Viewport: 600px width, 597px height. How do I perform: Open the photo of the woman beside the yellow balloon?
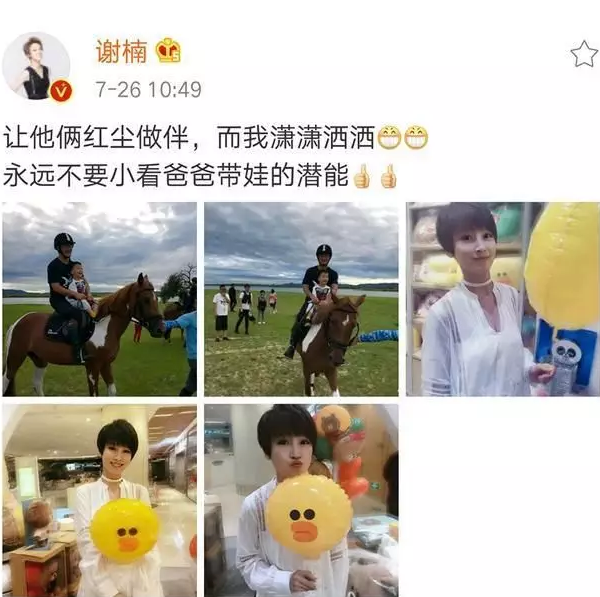(502, 299)
